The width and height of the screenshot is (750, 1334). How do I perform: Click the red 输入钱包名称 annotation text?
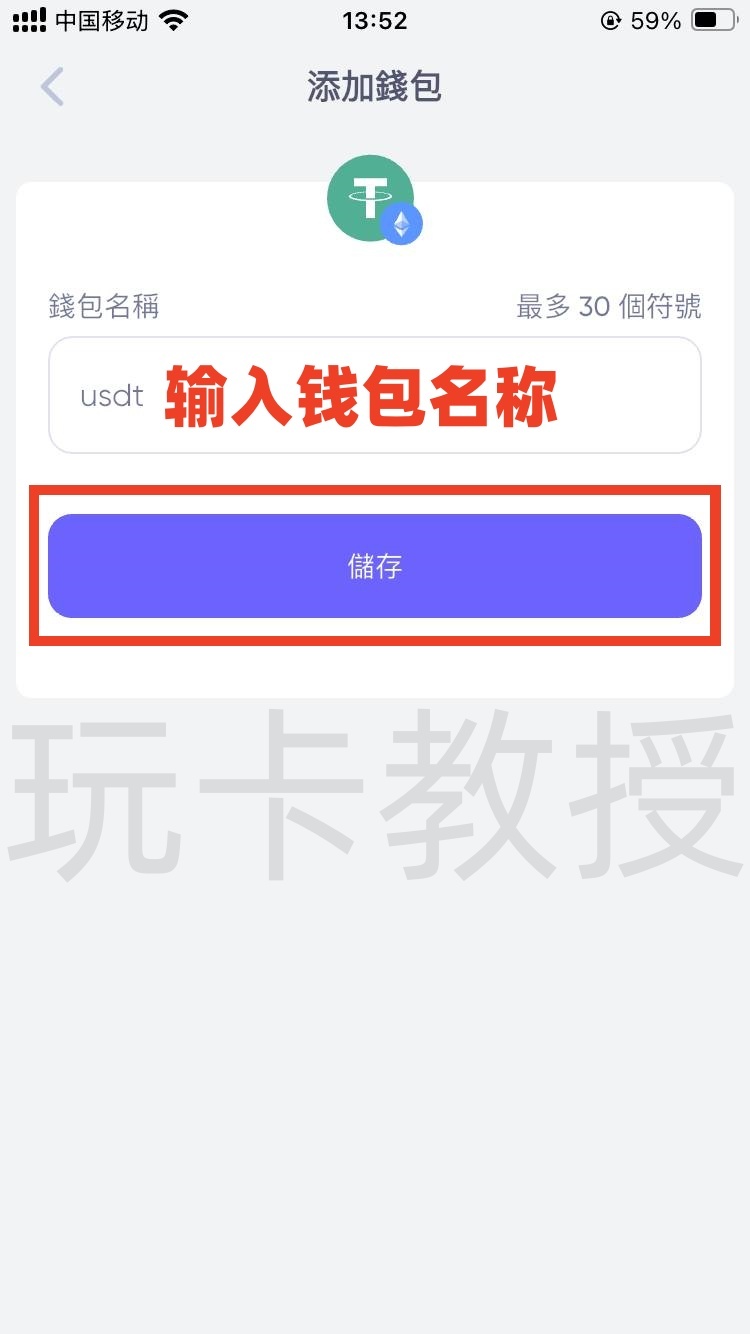[365, 394]
